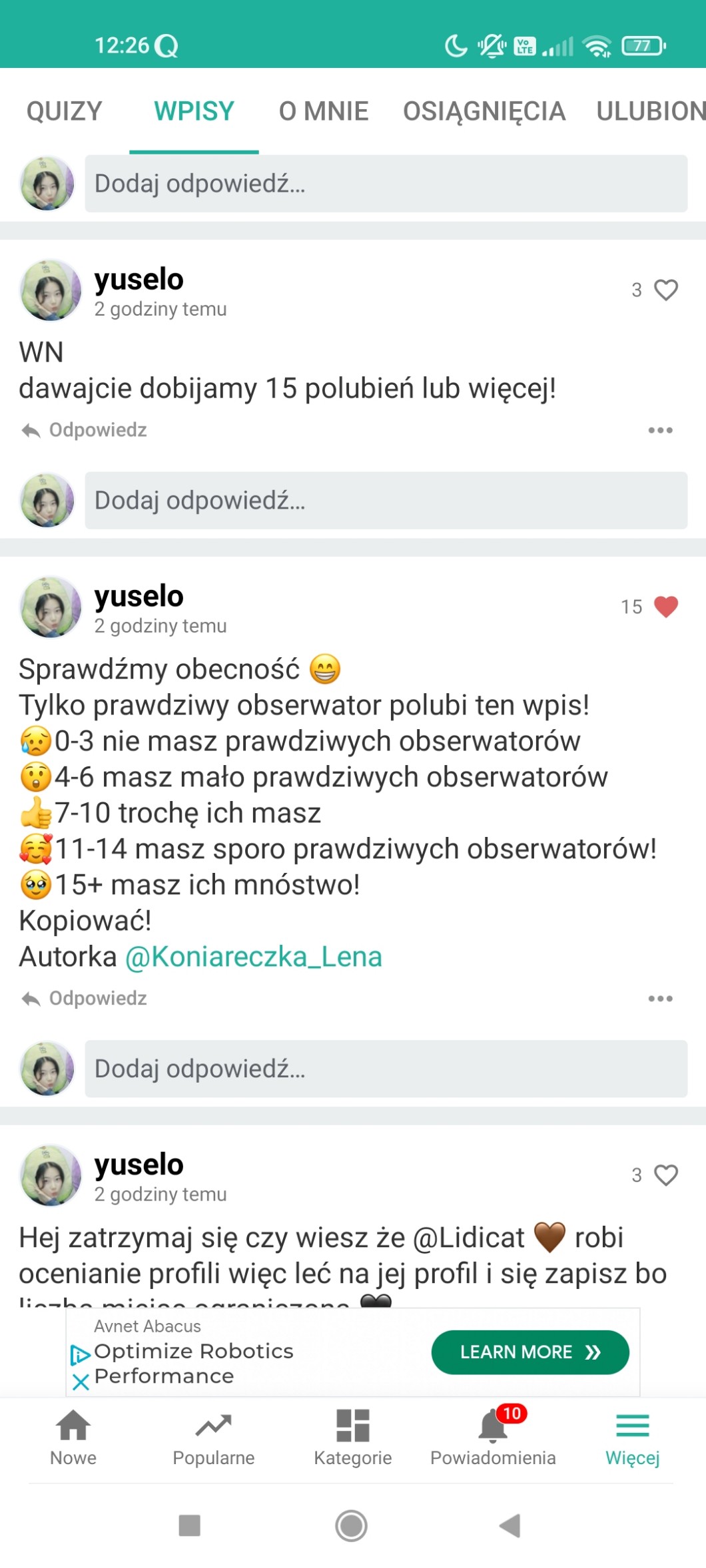Go to the Nowe section
This screenshot has width=706, height=1568.
pyautogui.click(x=73, y=1437)
